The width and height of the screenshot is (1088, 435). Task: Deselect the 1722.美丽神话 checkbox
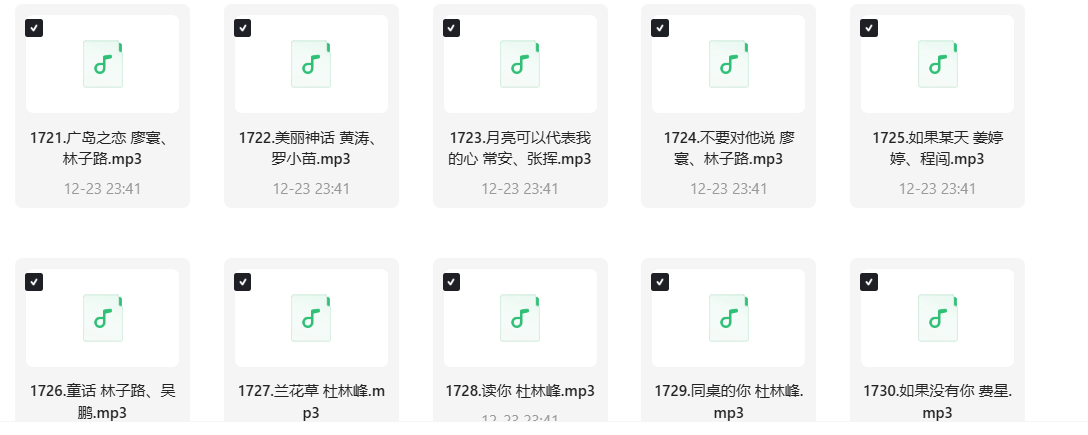pyautogui.click(x=243, y=28)
